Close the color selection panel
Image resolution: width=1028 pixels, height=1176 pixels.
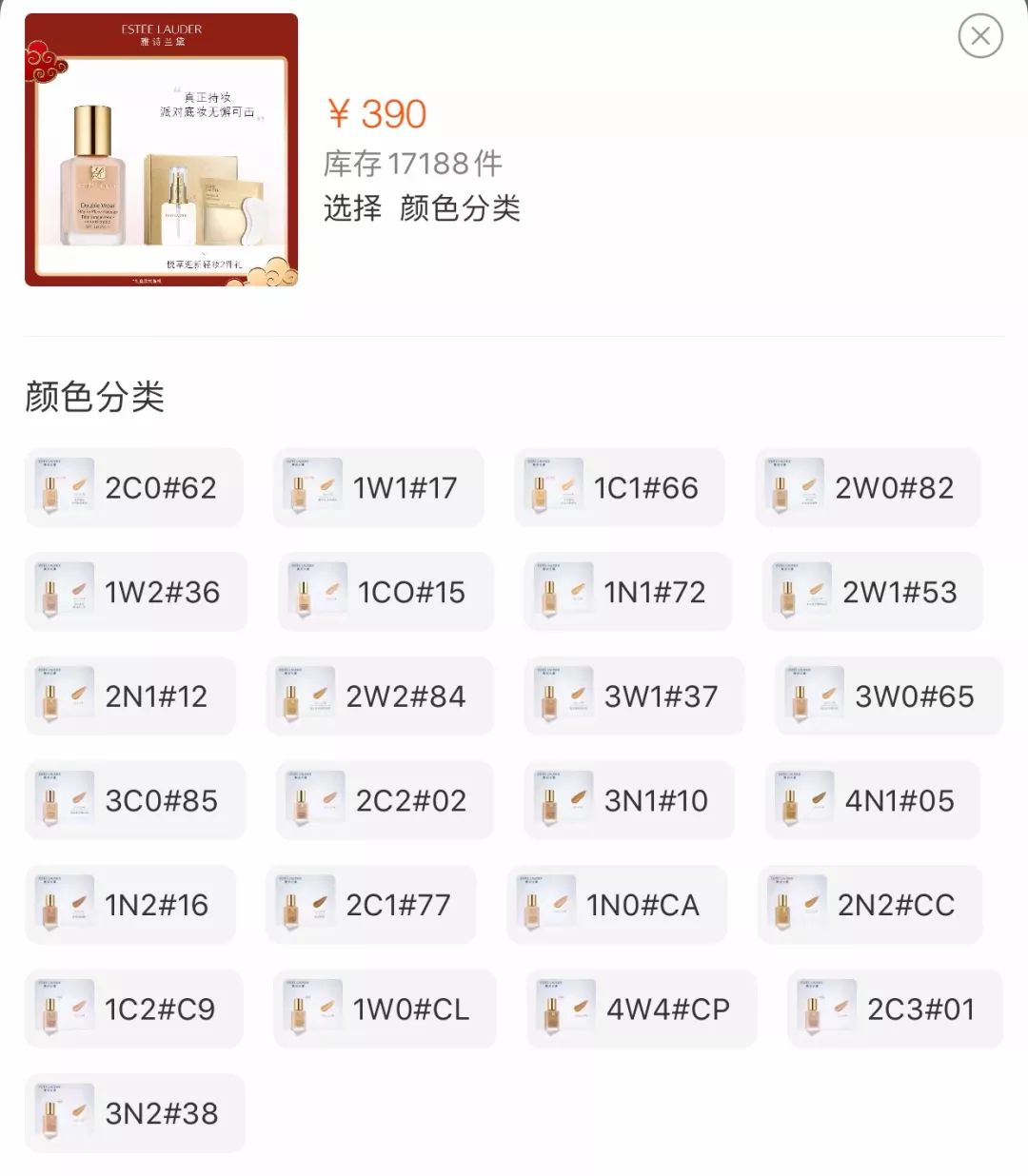pyautogui.click(x=979, y=37)
